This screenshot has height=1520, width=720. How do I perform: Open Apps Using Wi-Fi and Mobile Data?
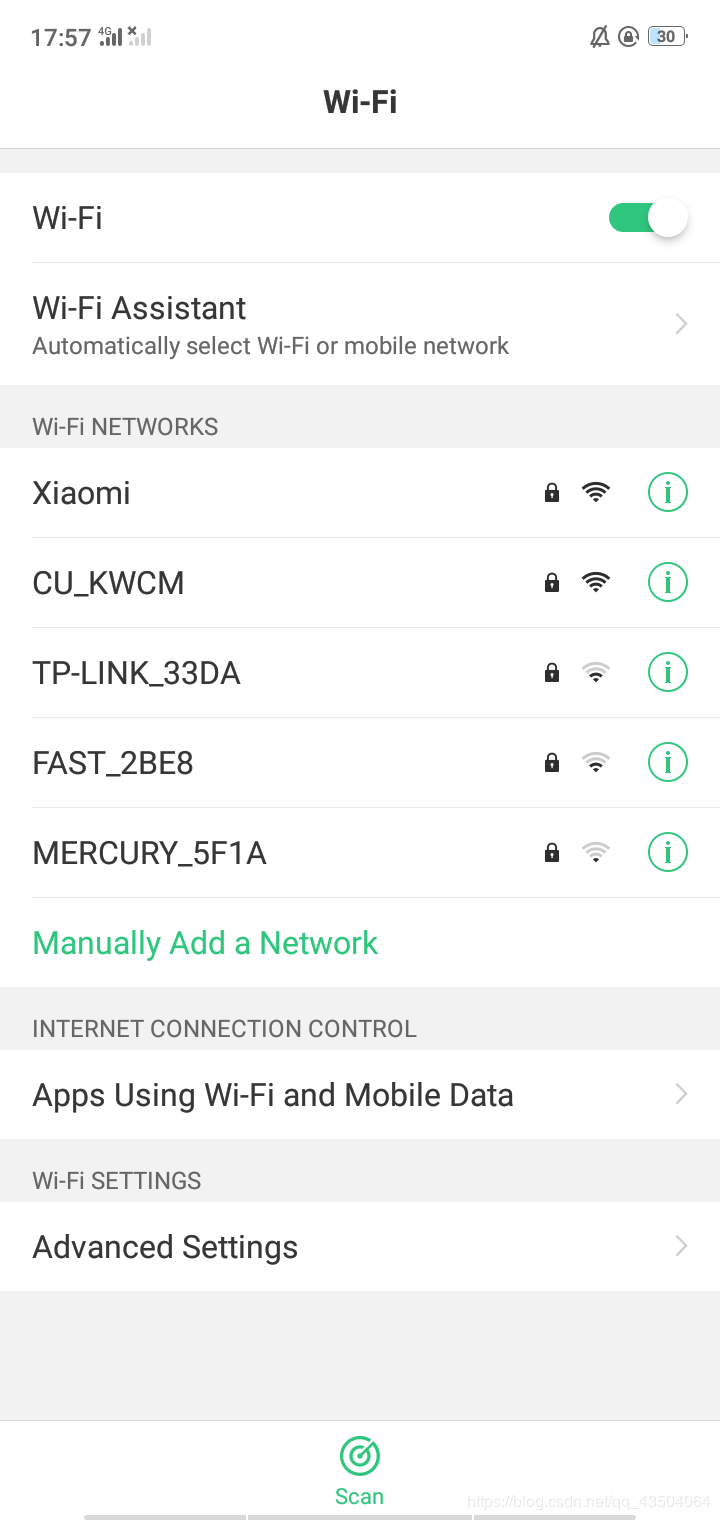click(x=360, y=1095)
